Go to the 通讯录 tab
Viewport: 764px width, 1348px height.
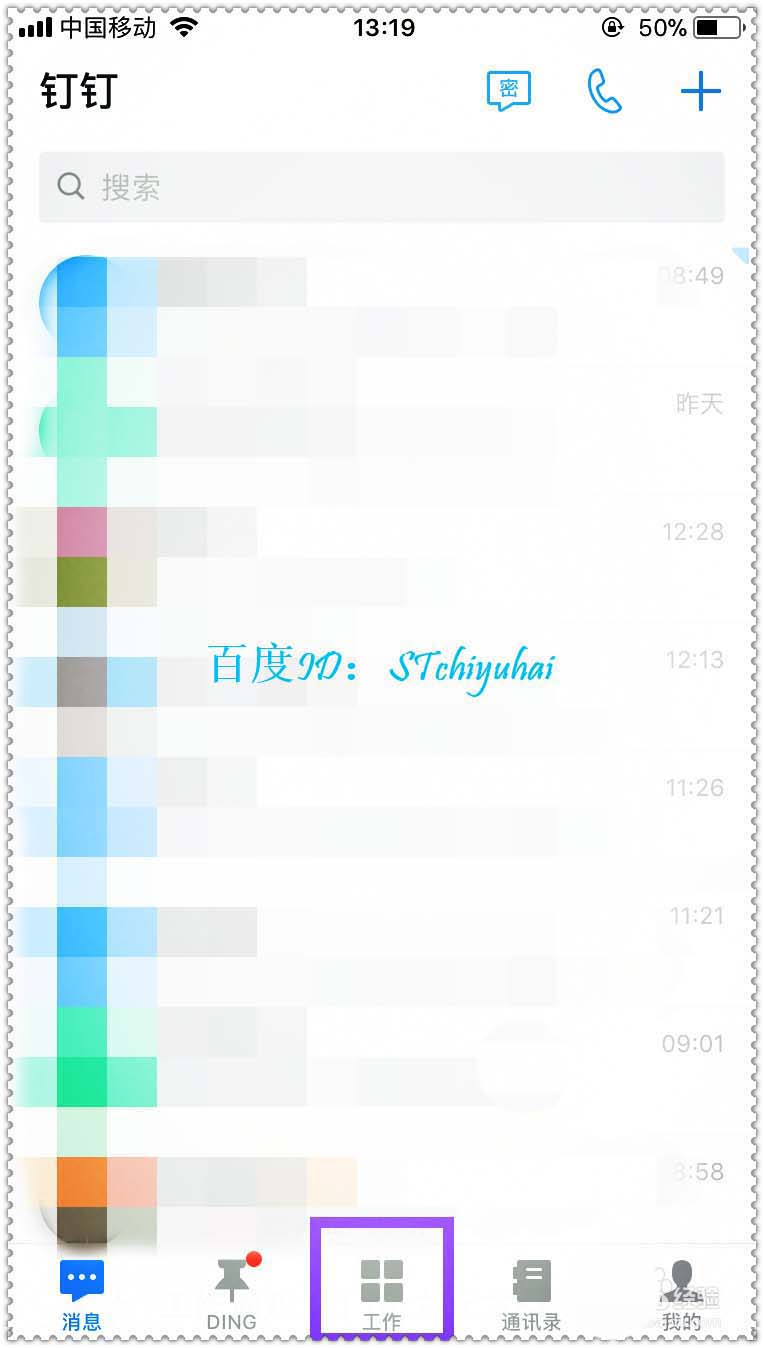pyautogui.click(x=531, y=1295)
